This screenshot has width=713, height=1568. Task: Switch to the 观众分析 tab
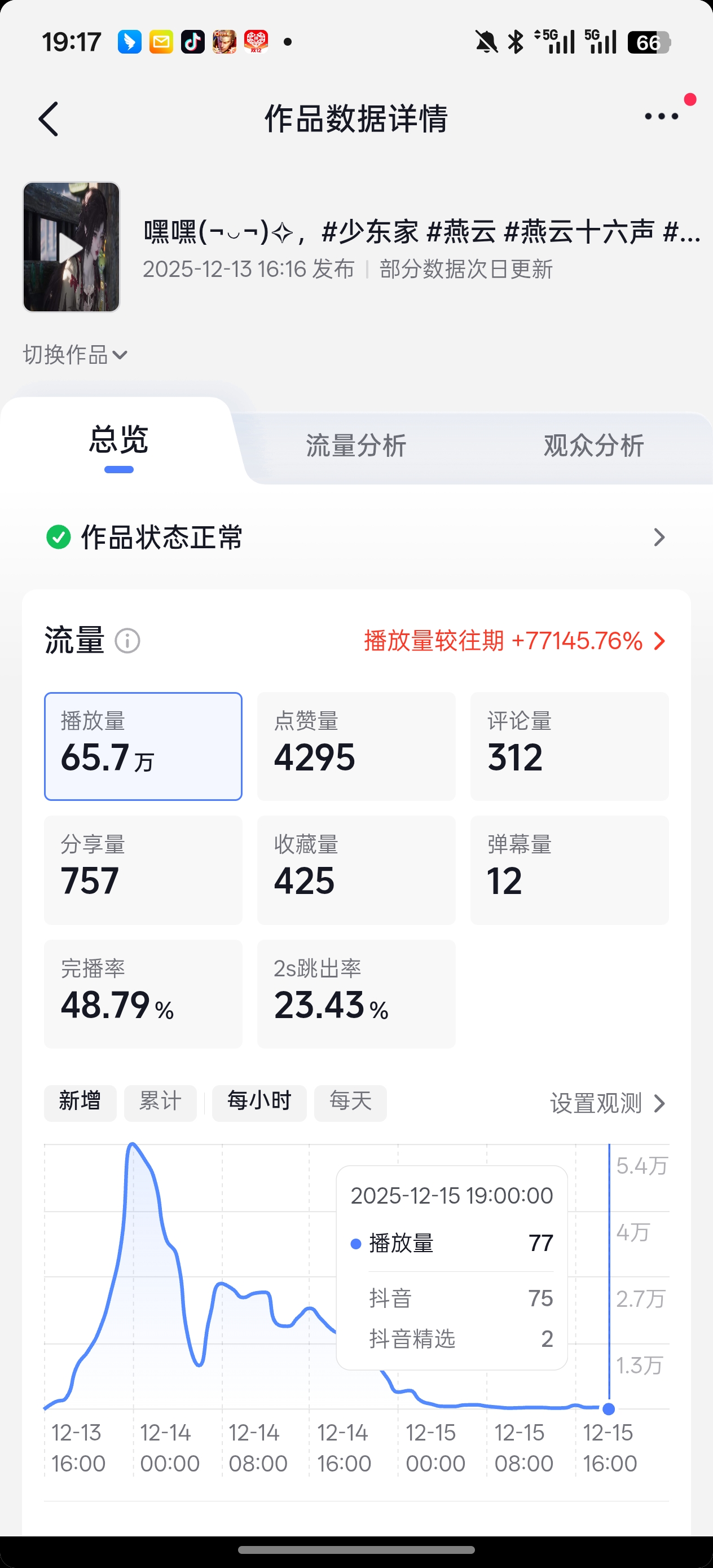[x=593, y=446]
